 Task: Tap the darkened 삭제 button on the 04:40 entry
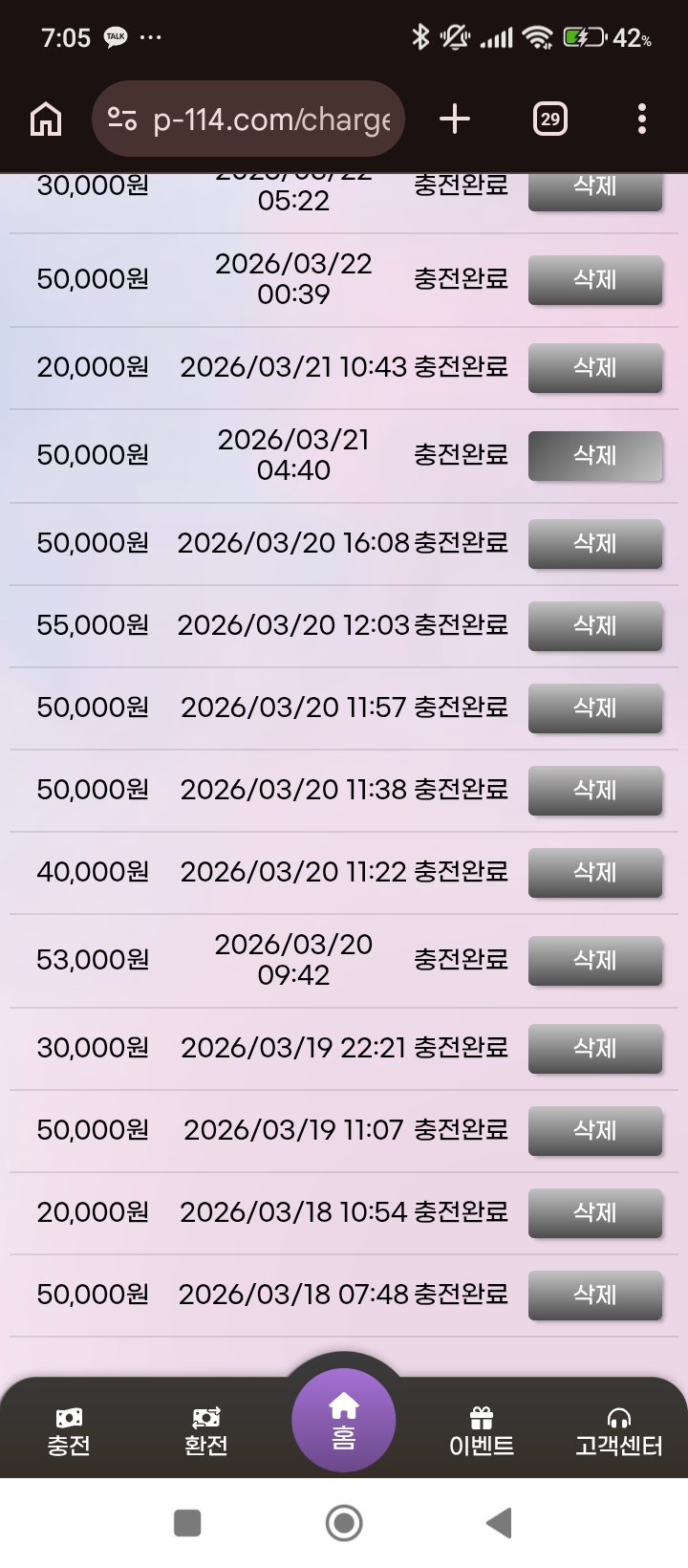(x=594, y=456)
